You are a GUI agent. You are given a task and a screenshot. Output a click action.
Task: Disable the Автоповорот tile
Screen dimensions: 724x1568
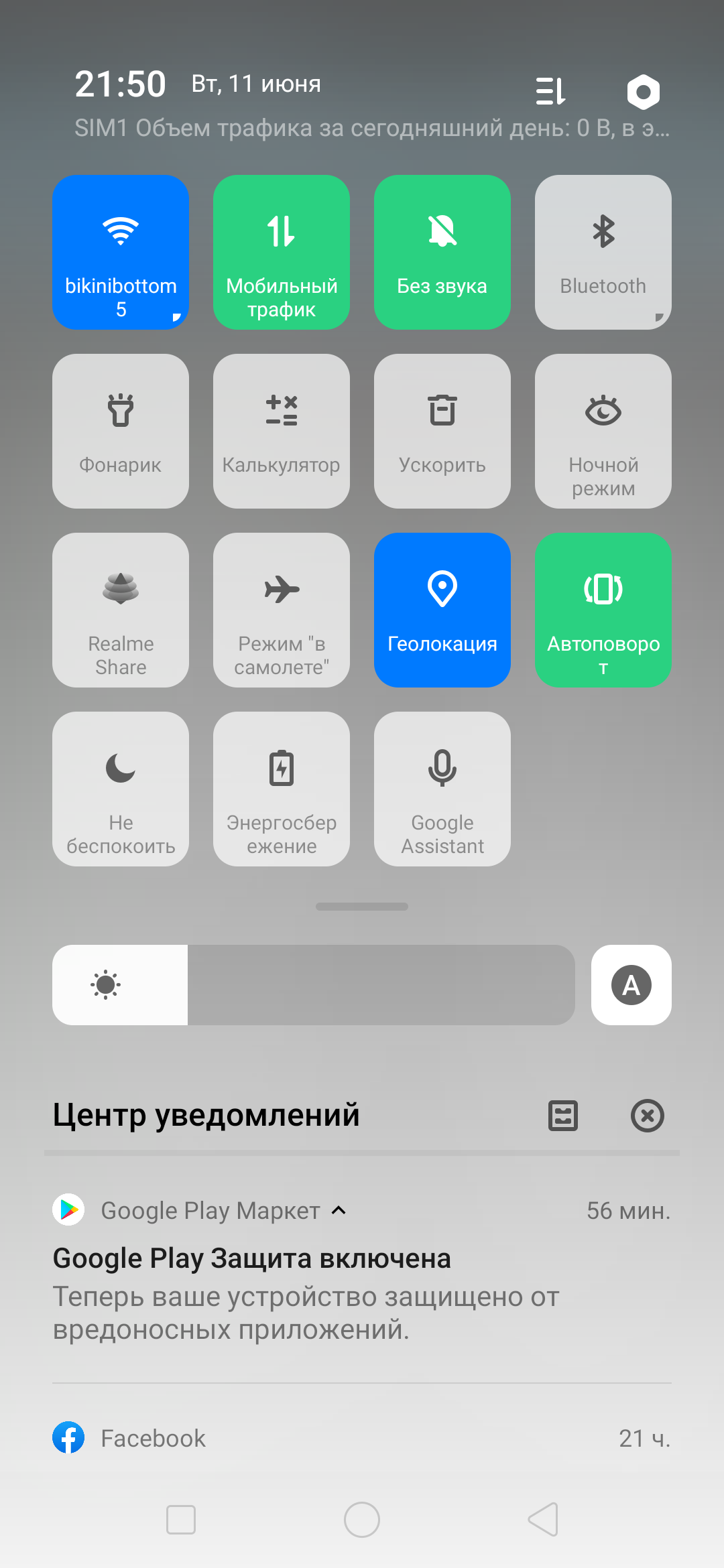[x=603, y=610]
